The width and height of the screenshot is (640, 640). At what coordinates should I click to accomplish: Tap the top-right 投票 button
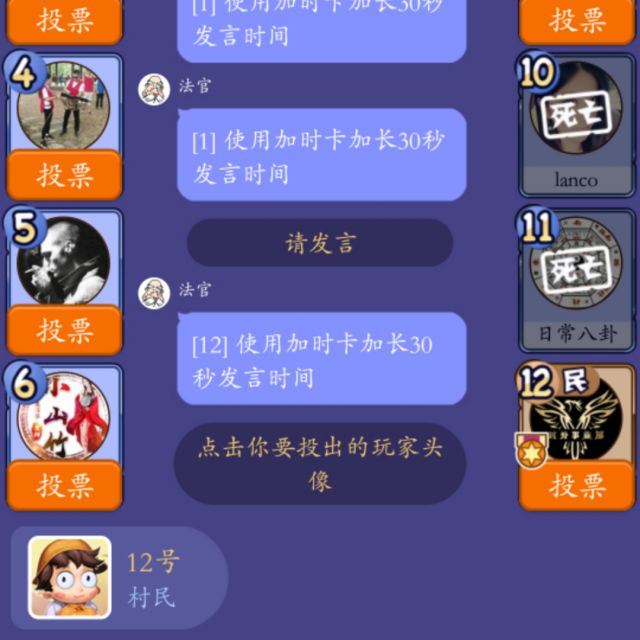pos(577,20)
